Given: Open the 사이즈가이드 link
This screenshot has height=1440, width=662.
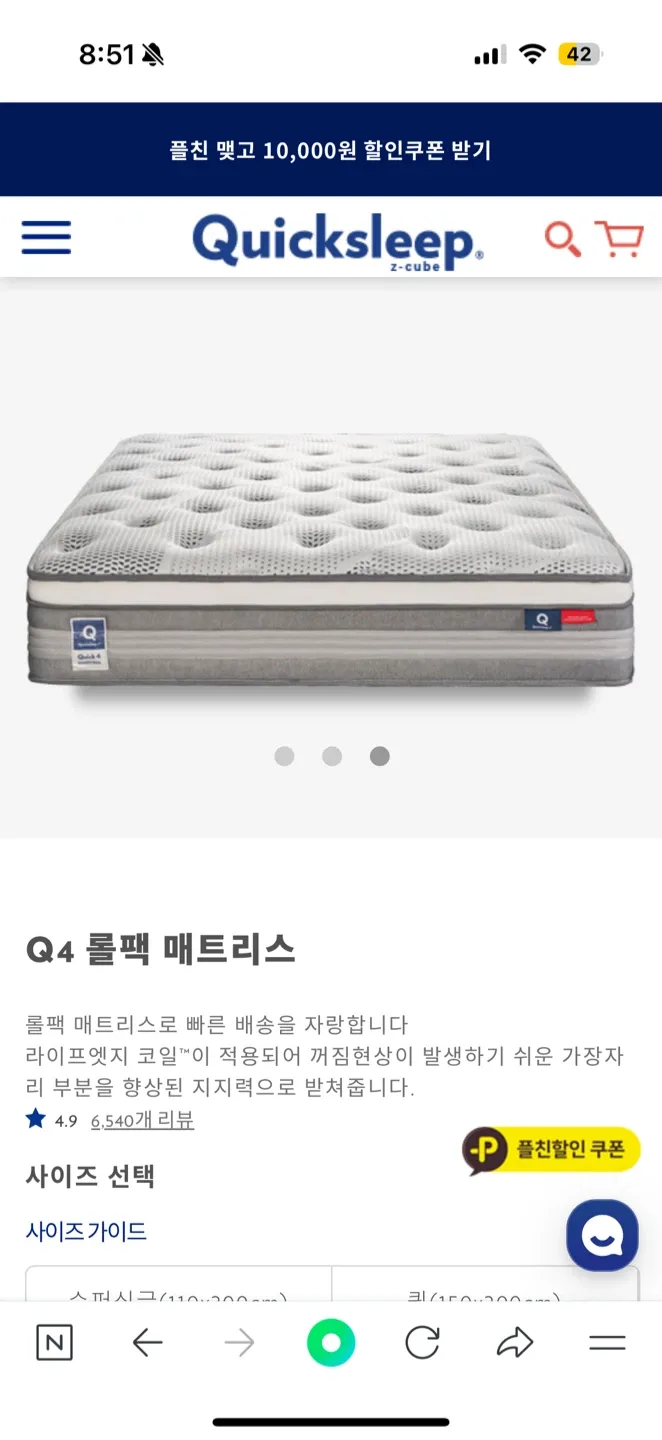Looking at the screenshot, I should 86,1231.
